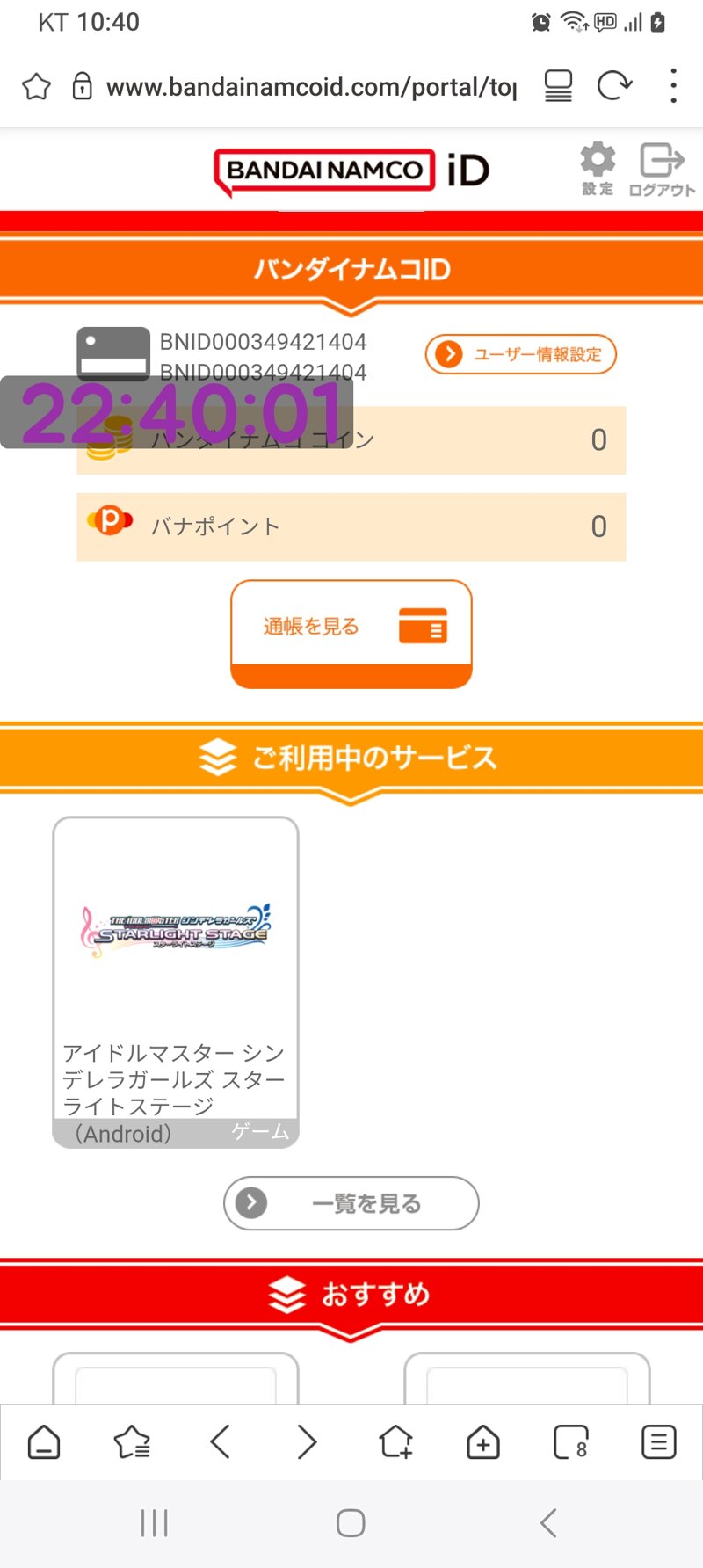The image size is (703, 1568).
Task: Open the Starlight Stage service card
Action: [x=176, y=982]
